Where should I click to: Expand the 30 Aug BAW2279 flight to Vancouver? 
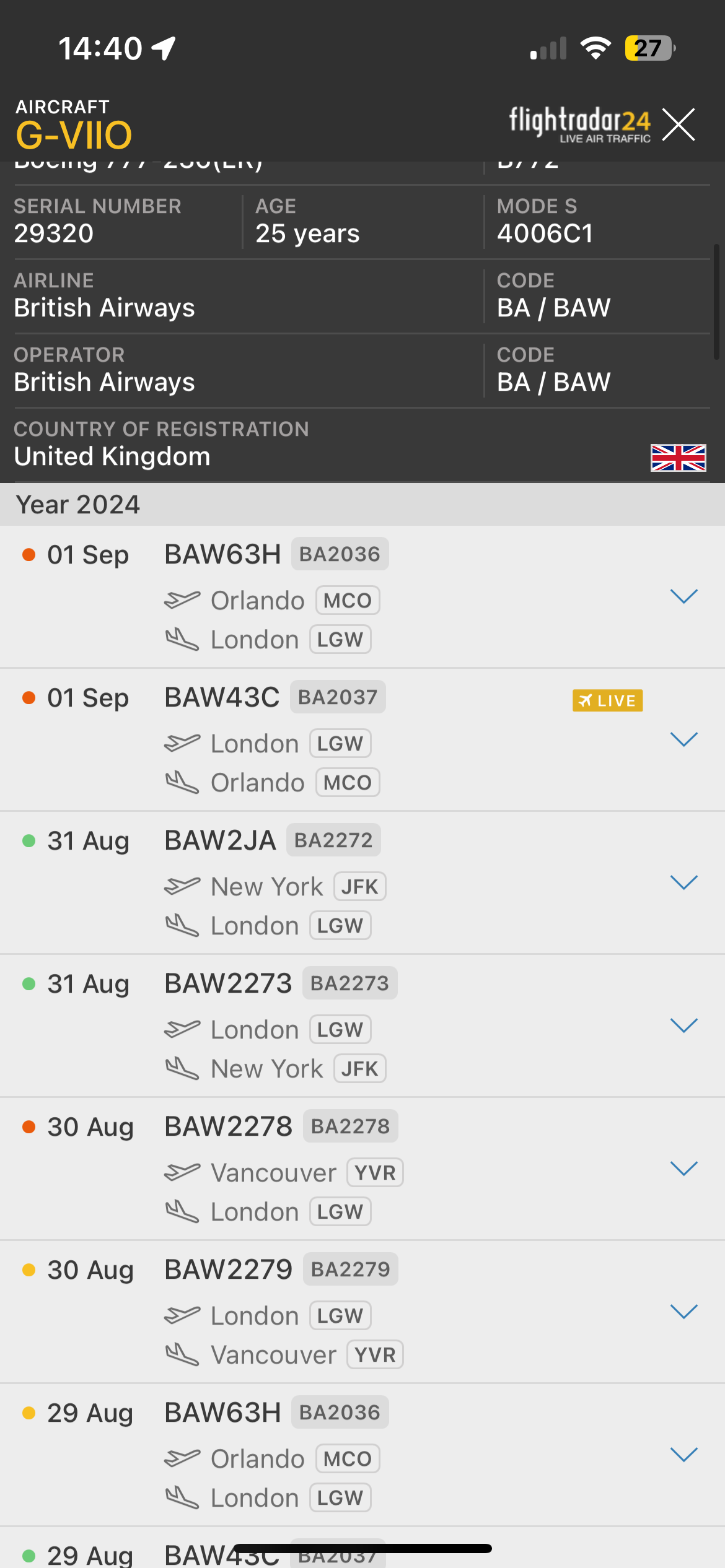tap(684, 1312)
